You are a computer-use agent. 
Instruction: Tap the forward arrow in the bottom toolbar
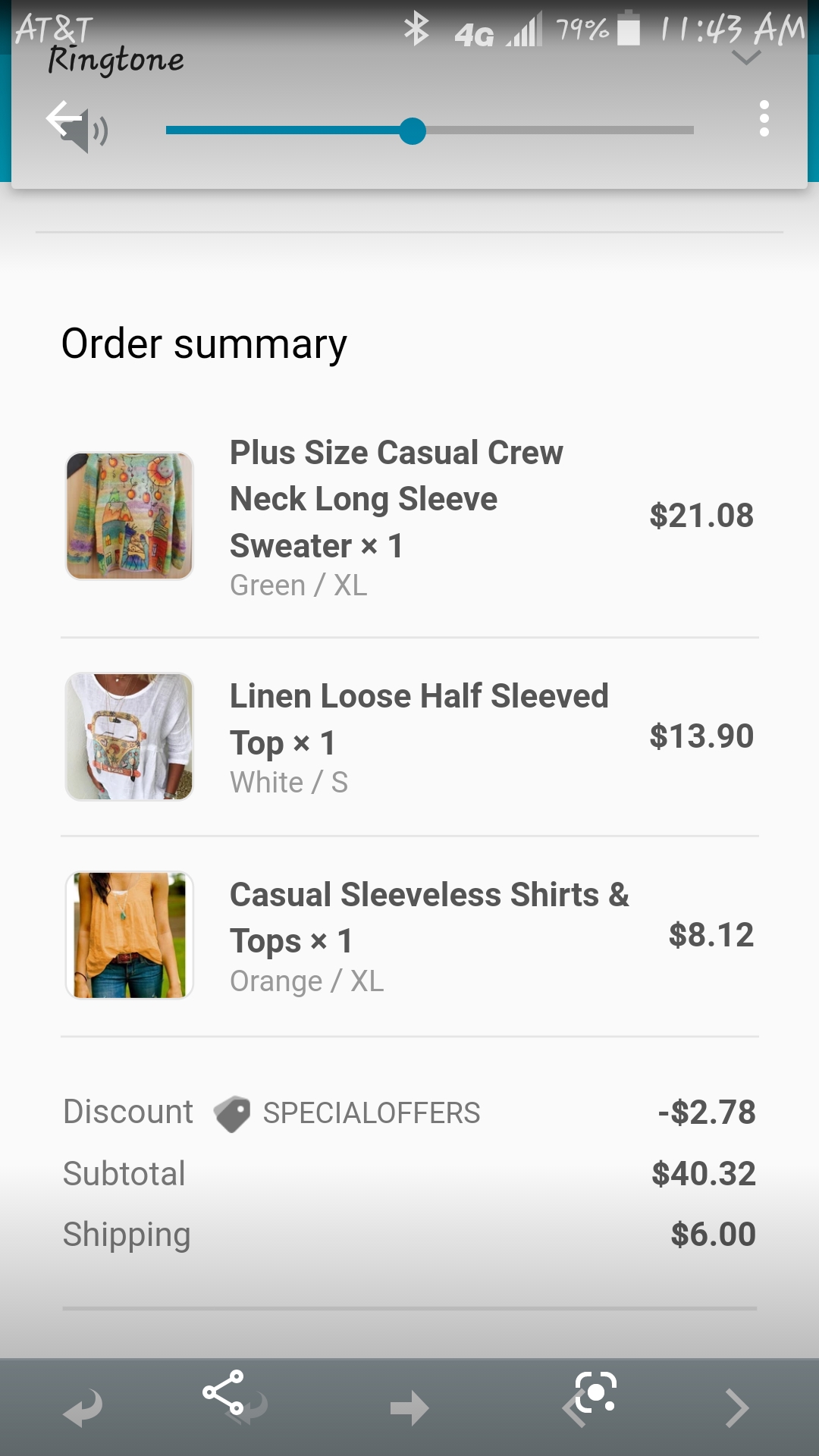[409, 1408]
